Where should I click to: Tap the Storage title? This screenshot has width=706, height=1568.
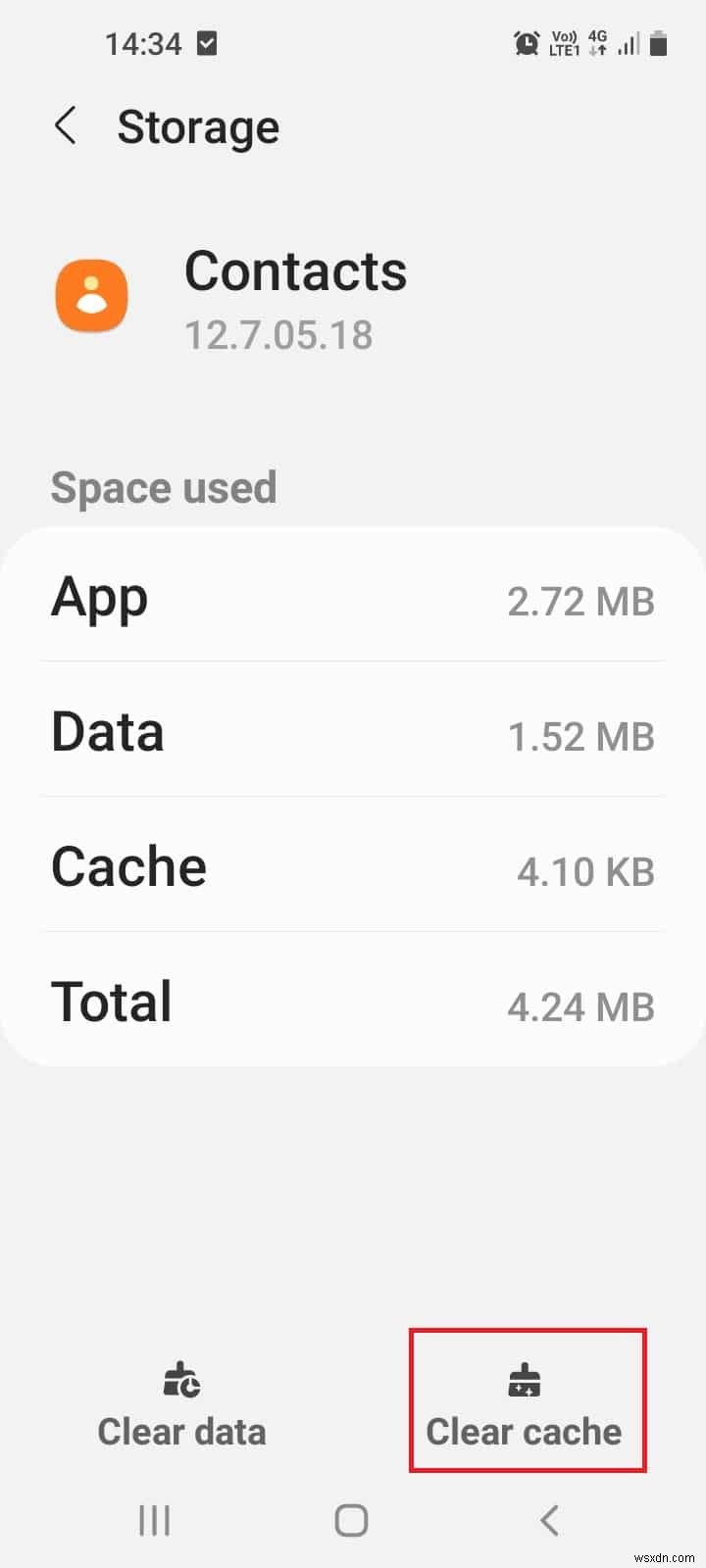198,125
